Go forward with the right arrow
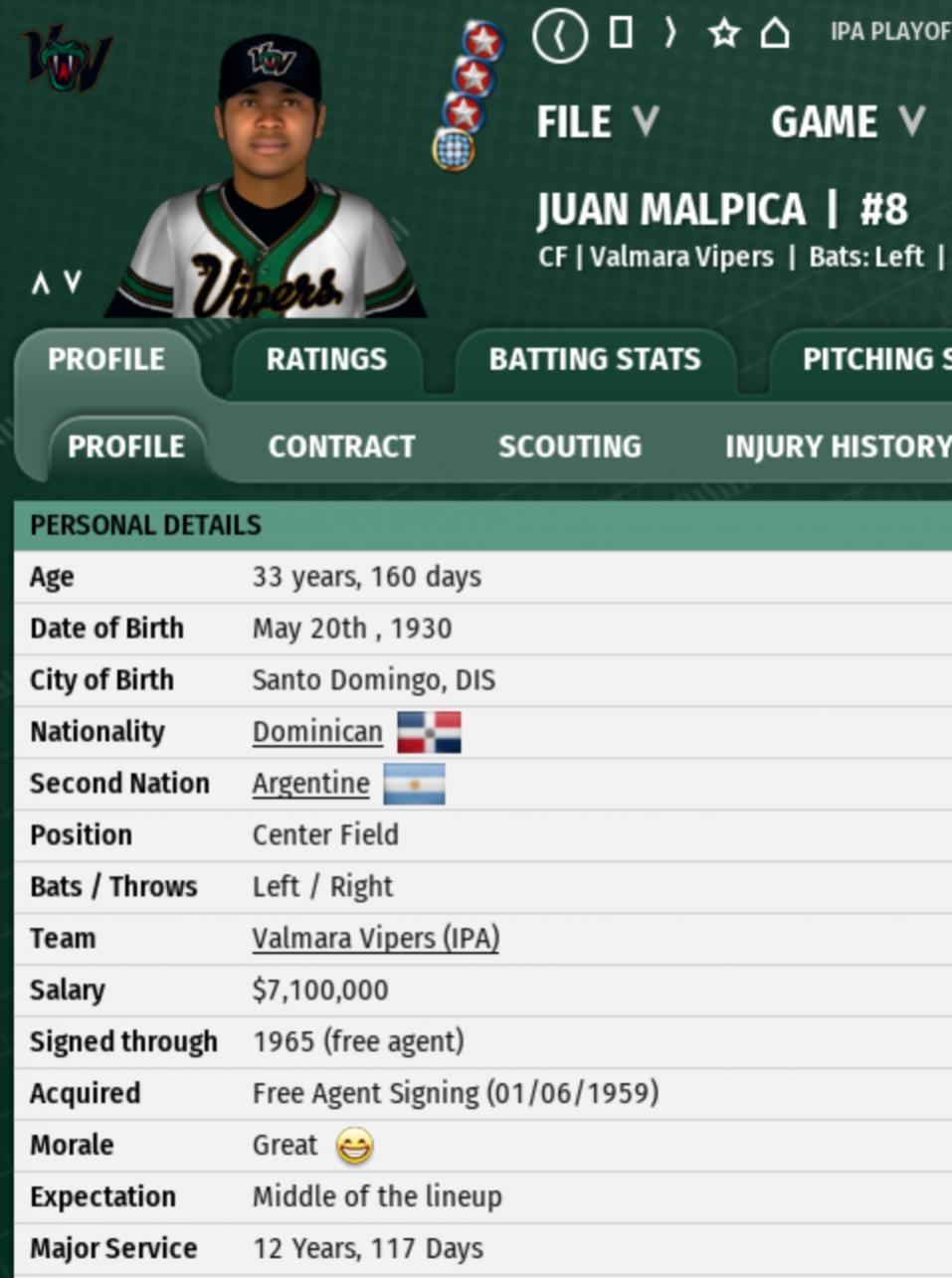Screen dimensions: 952x1278 [x=670, y=33]
